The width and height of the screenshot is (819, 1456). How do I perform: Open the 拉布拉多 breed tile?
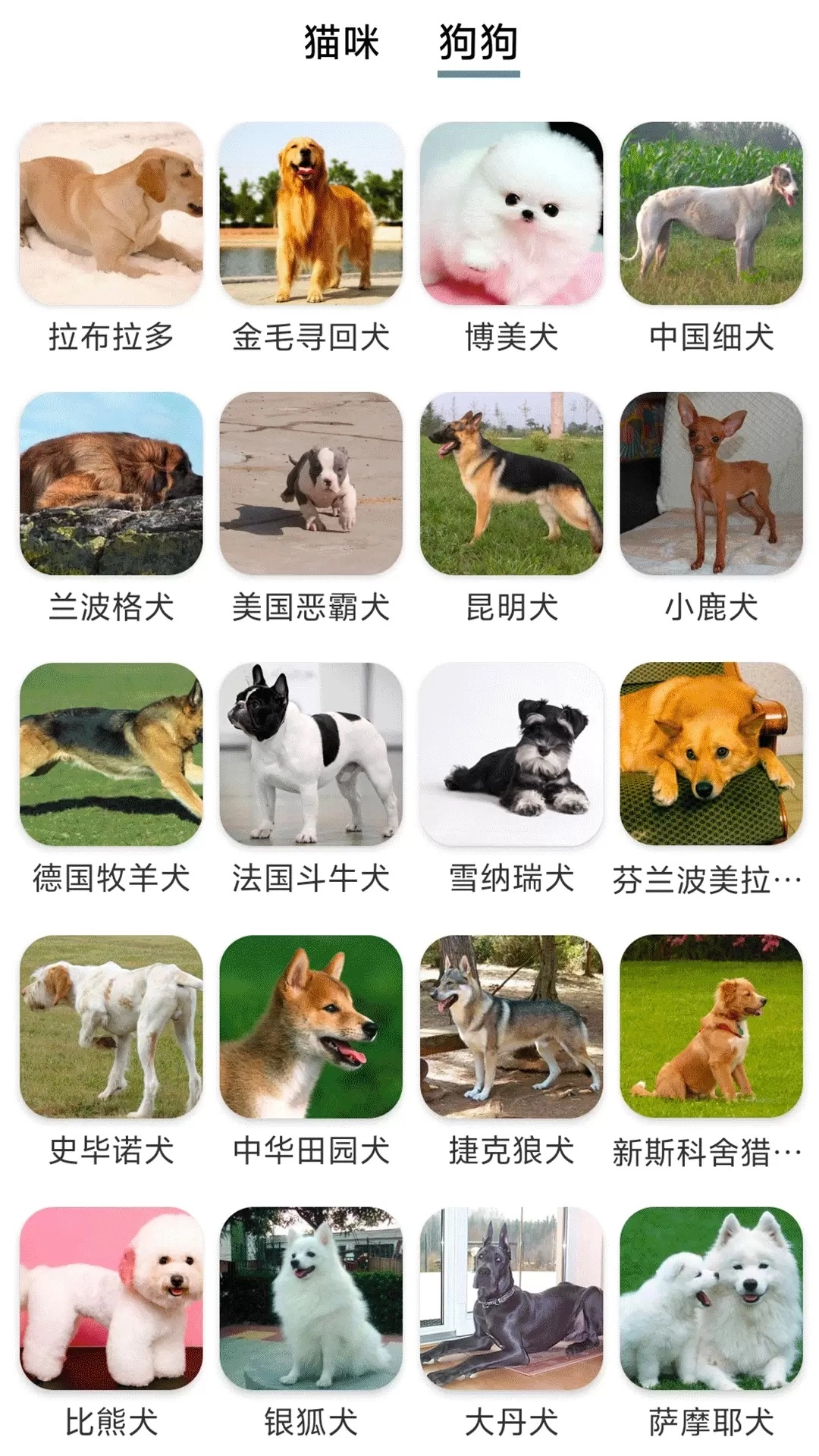click(111, 214)
